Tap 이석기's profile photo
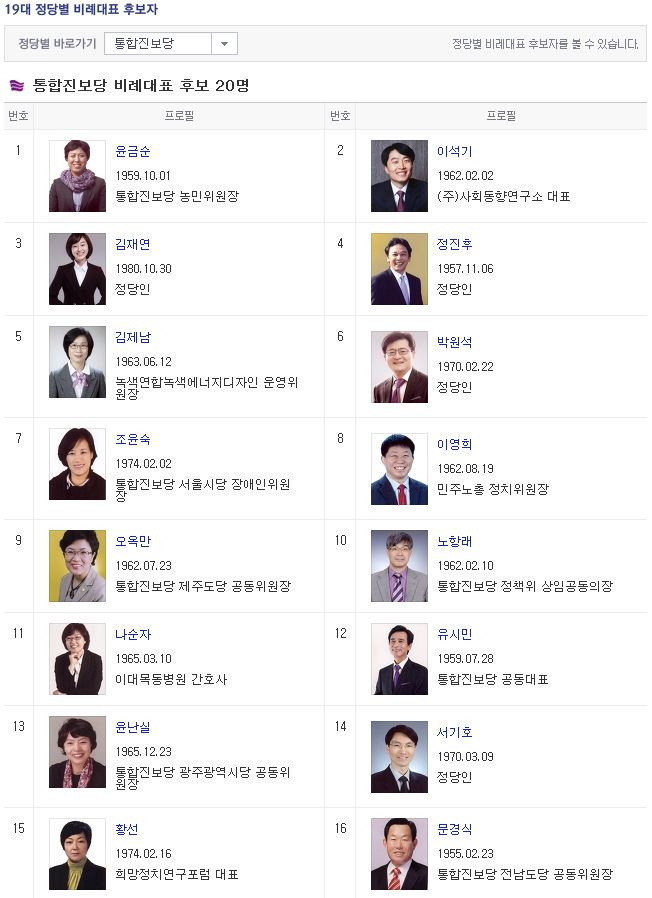652x898 pixels. pyautogui.click(x=399, y=176)
